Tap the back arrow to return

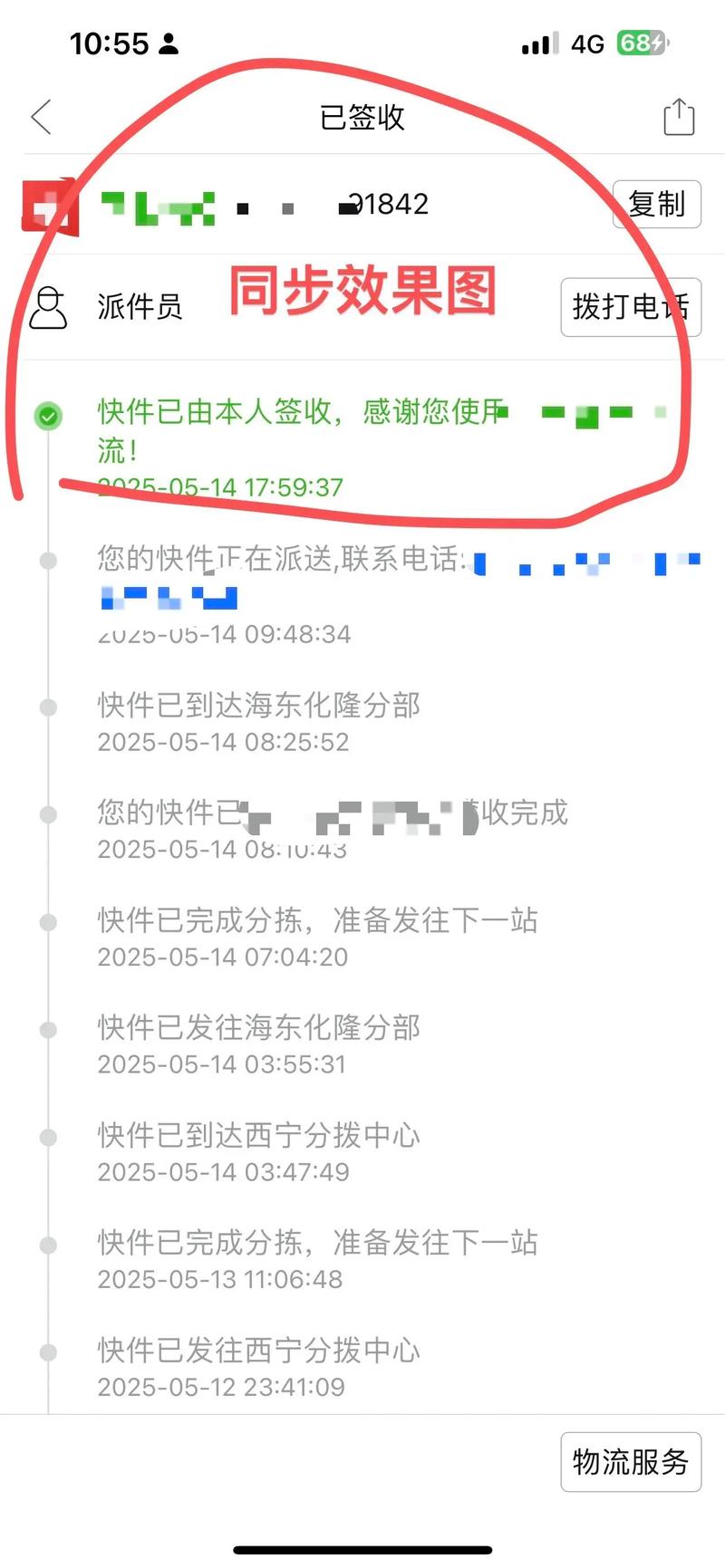coord(41,117)
